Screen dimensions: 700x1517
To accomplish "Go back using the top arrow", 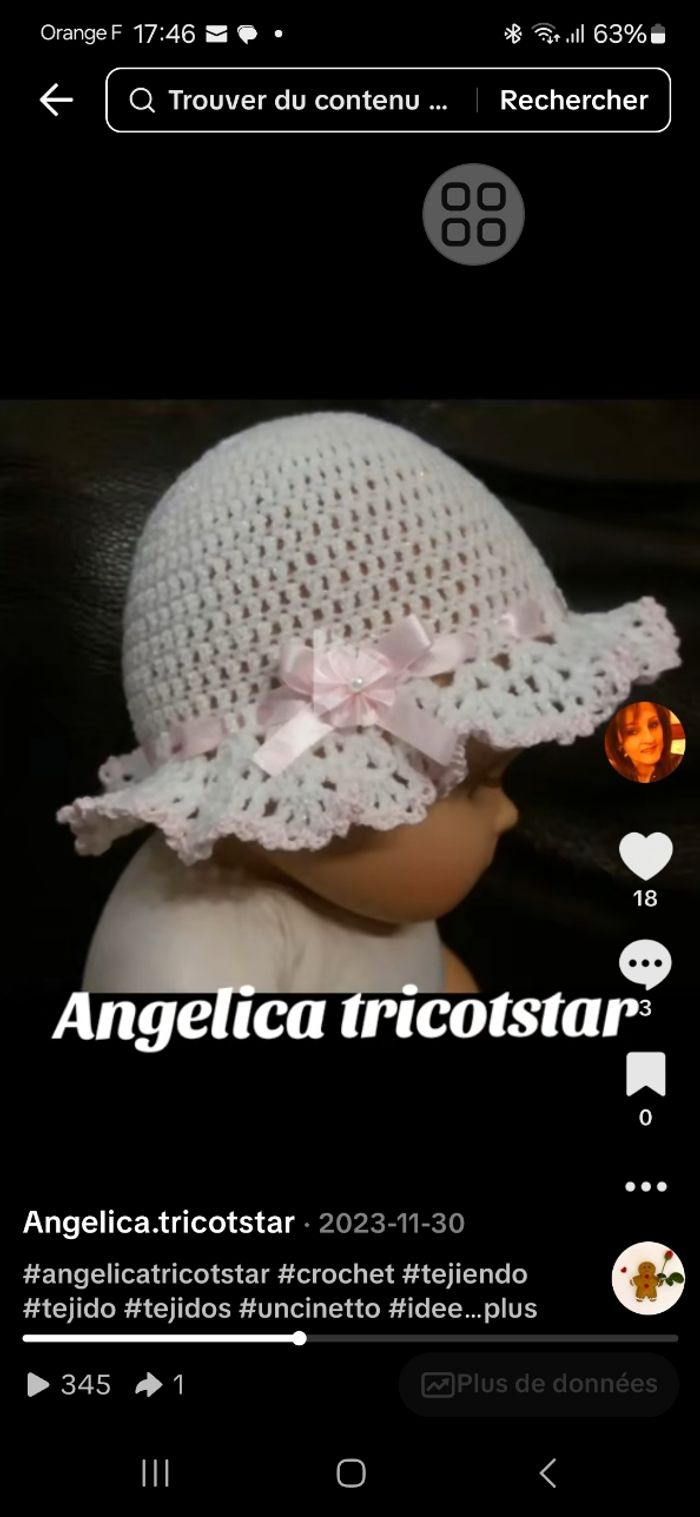I will click(x=56, y=100).
